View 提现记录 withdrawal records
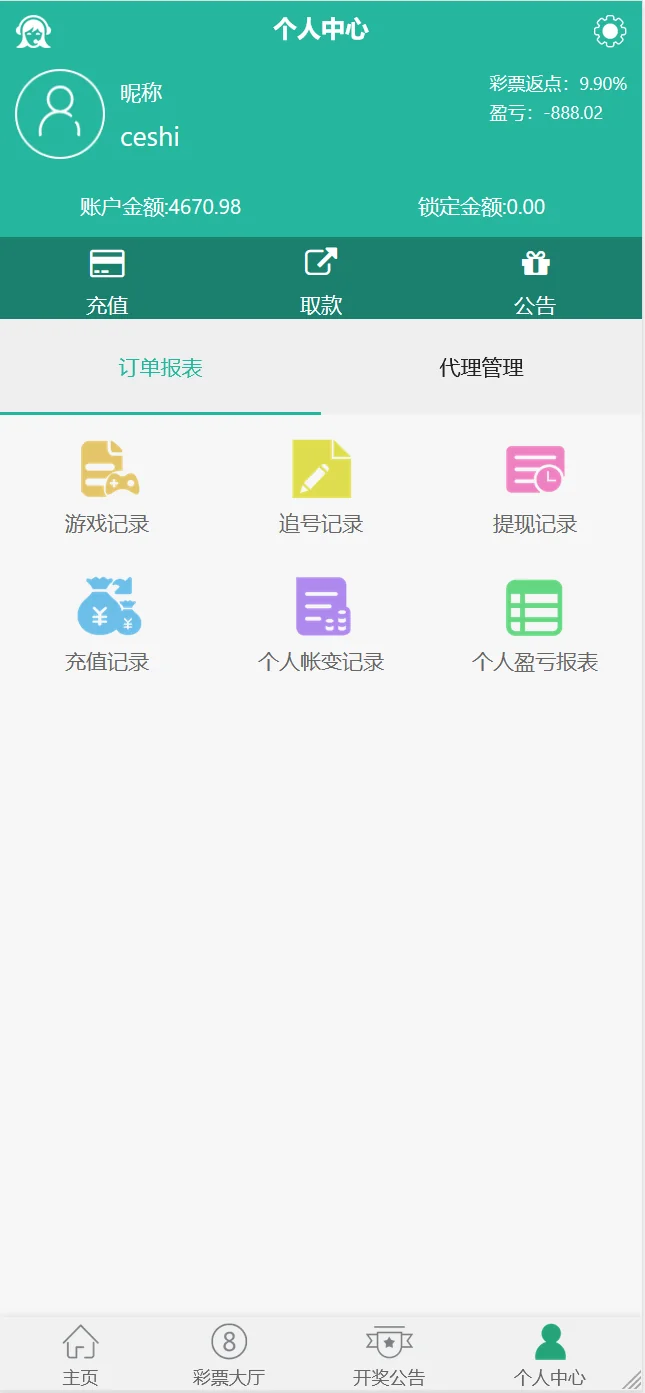The width and height of the screenshot is (645, 1393). pyautogui.click(x=535, y=487)
